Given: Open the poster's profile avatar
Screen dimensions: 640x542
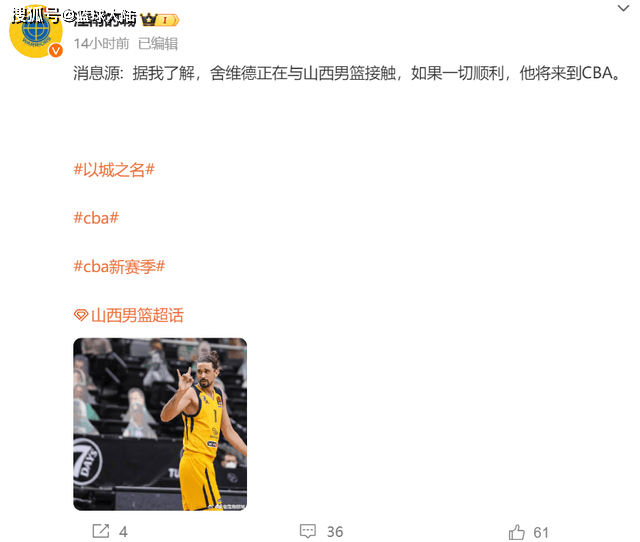Looking at the screenshot, I should coord(35,31).
